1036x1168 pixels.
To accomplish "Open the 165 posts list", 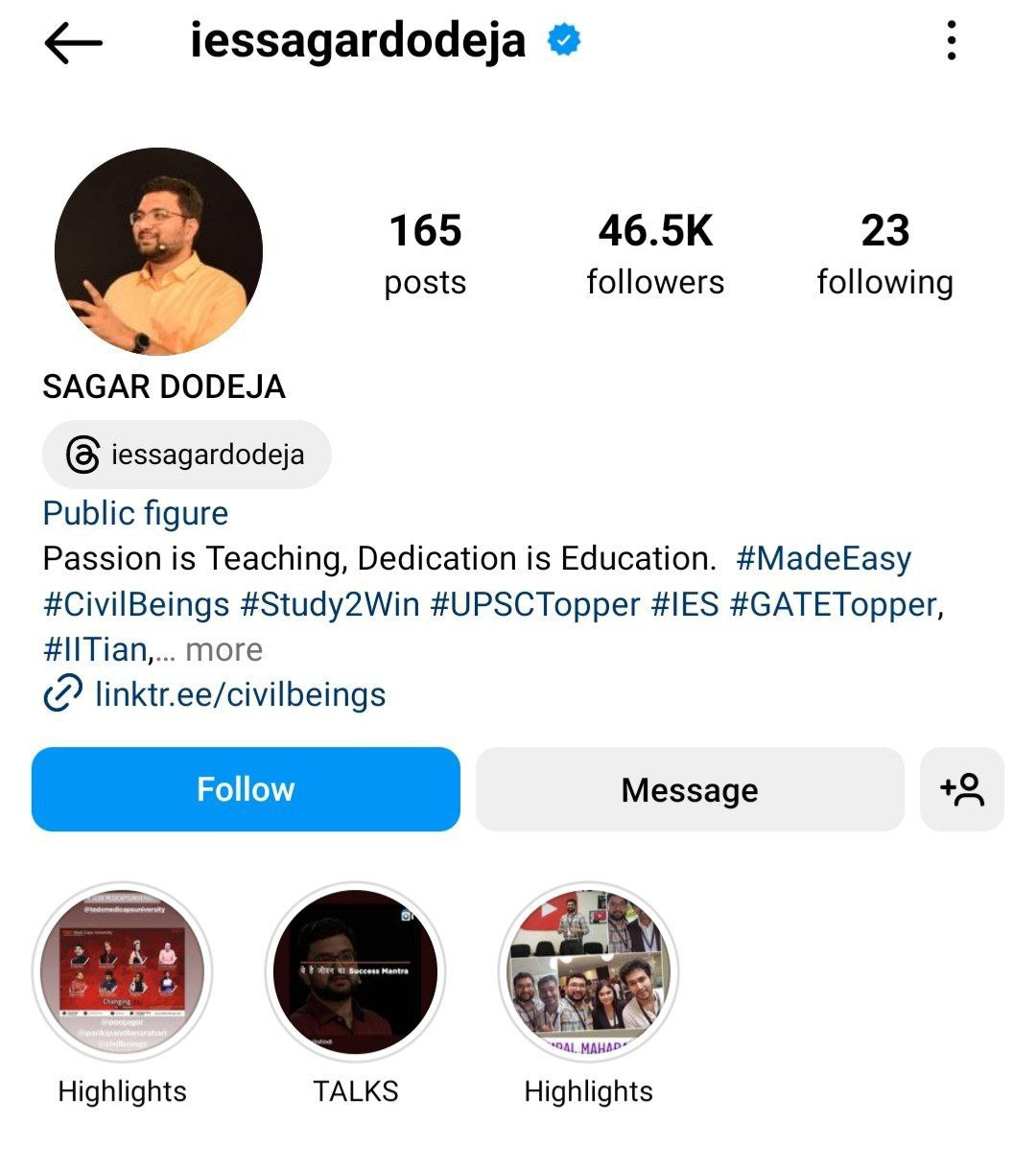I will click(425, 254).
